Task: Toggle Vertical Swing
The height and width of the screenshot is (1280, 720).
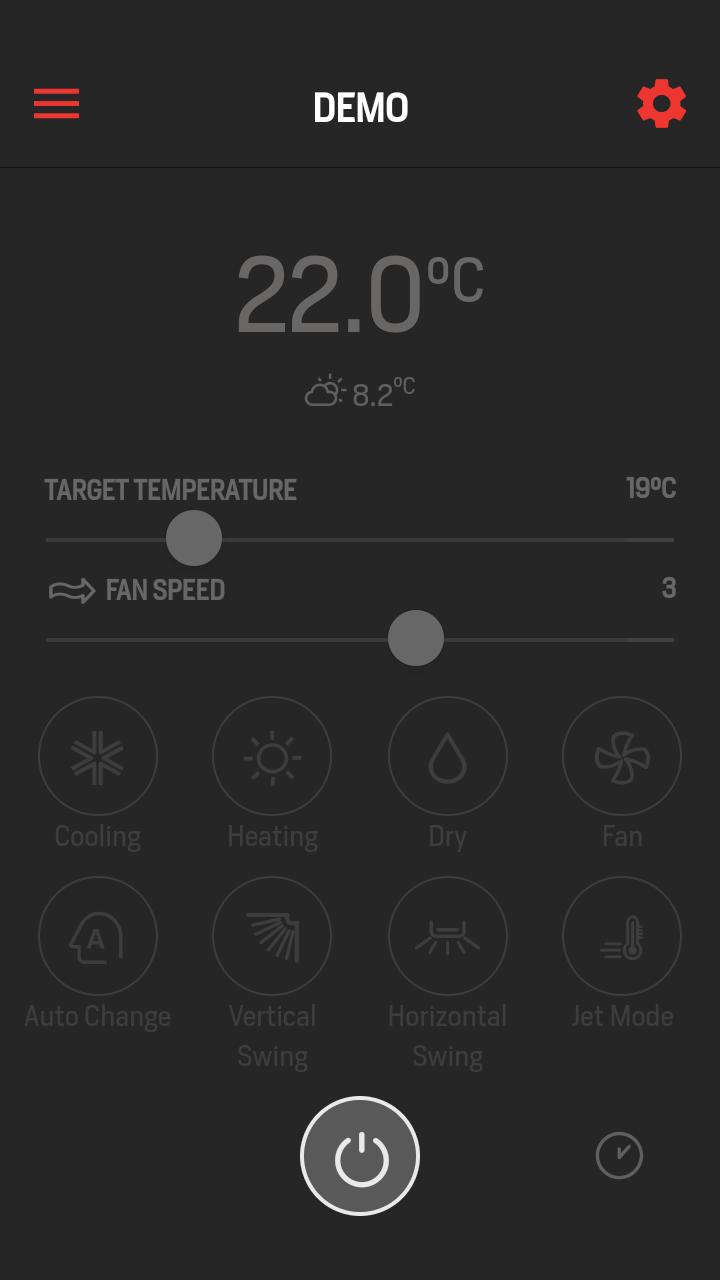Action: point(272,936)
